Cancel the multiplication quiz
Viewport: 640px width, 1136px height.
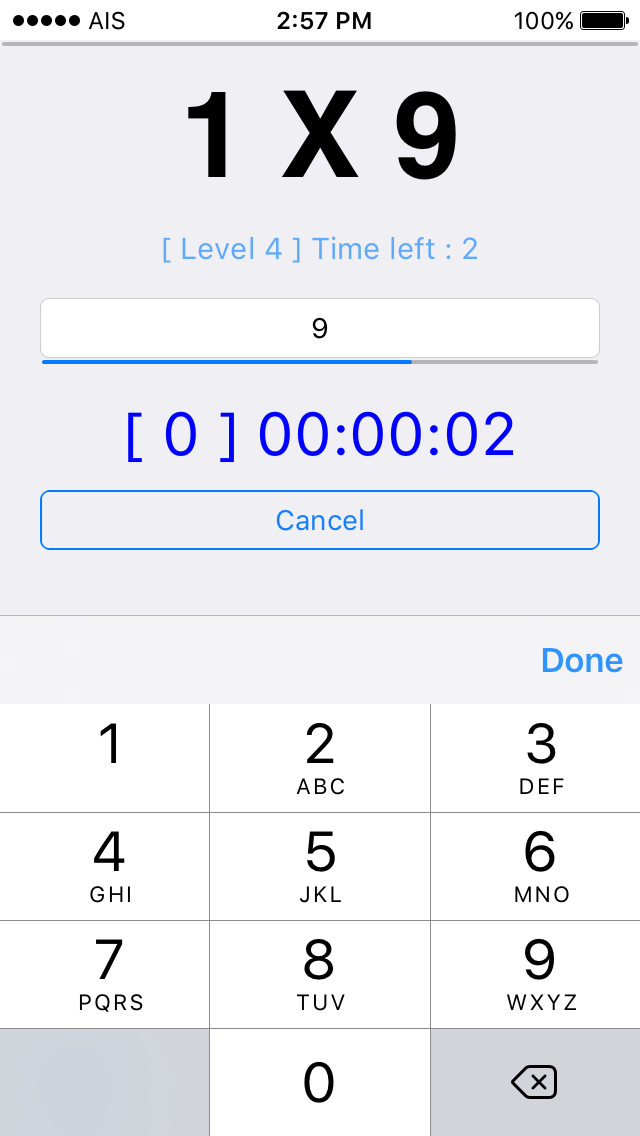(320, 520)
